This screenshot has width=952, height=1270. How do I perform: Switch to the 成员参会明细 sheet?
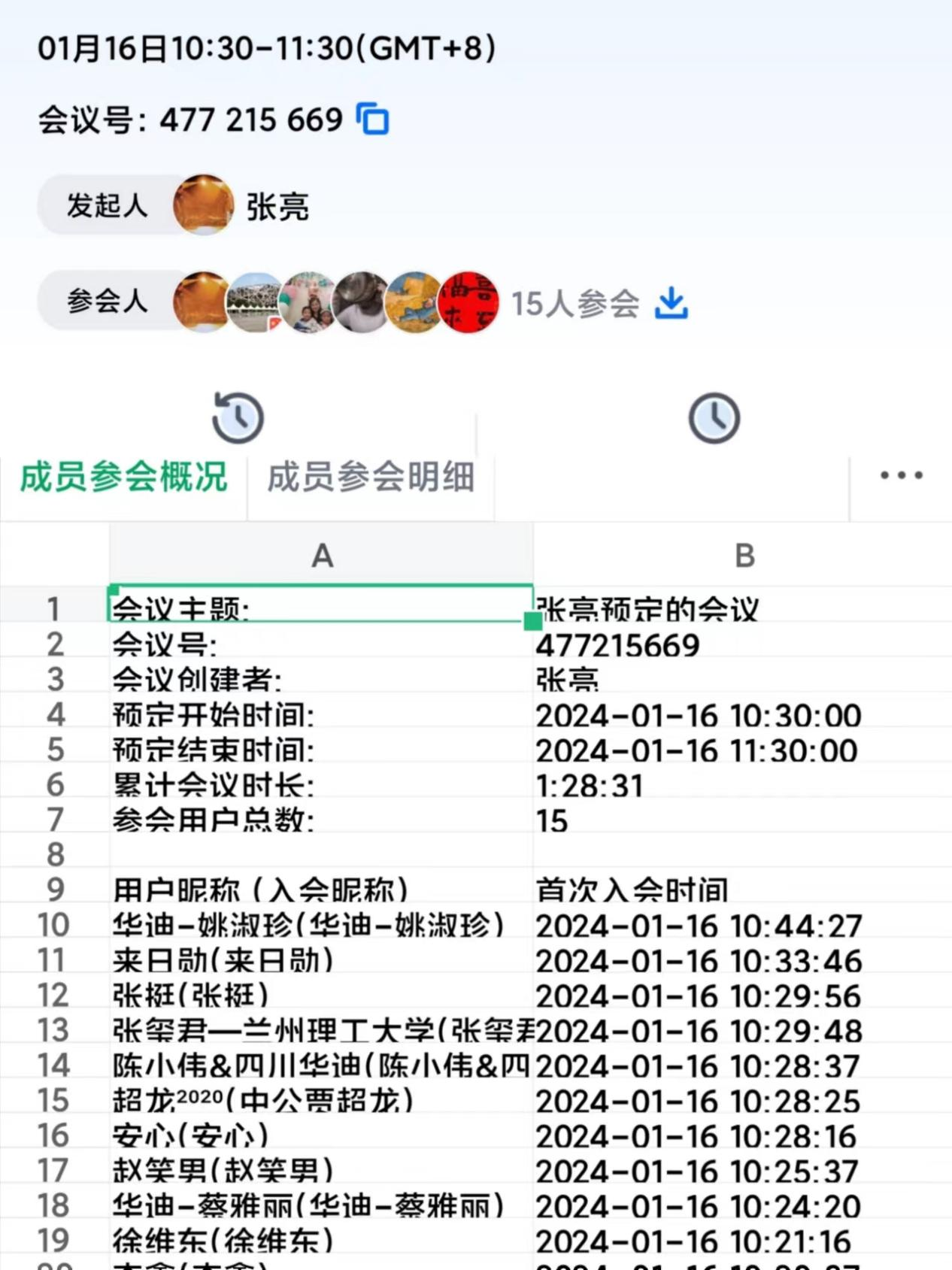(371, 477)
